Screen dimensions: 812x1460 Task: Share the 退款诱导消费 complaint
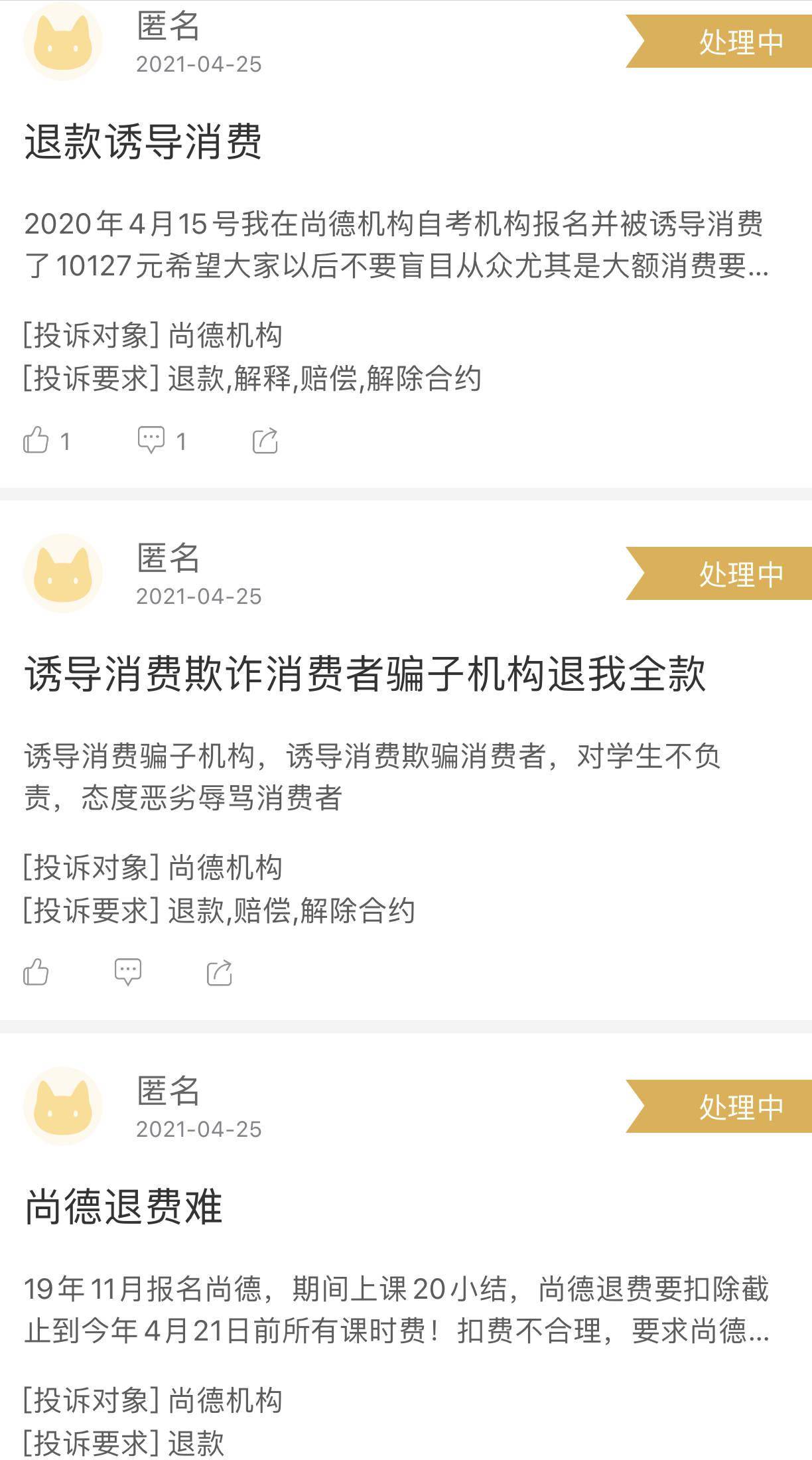point(265,441)
